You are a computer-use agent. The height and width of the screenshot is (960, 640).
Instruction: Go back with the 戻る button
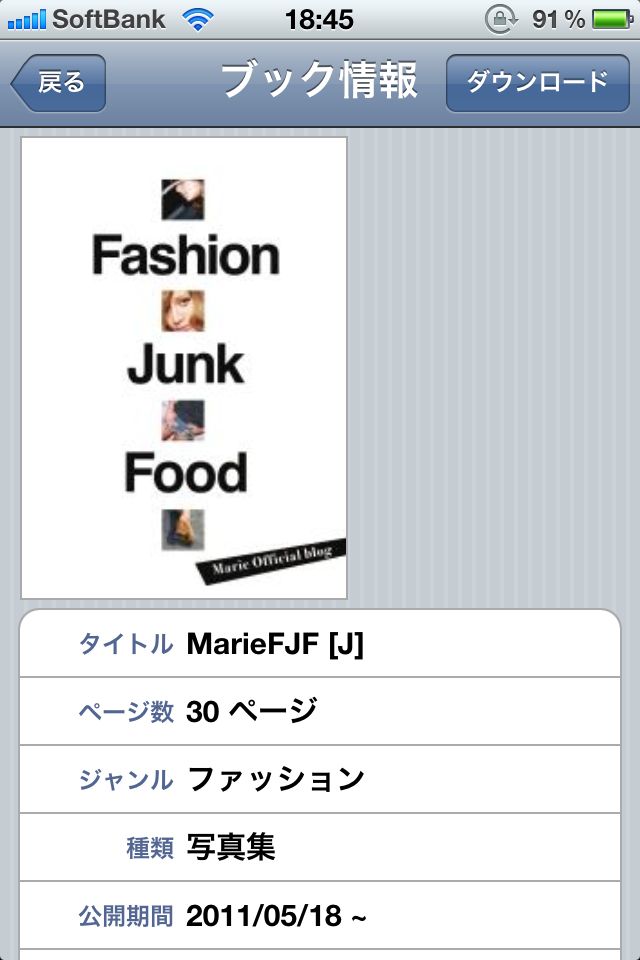59,83
